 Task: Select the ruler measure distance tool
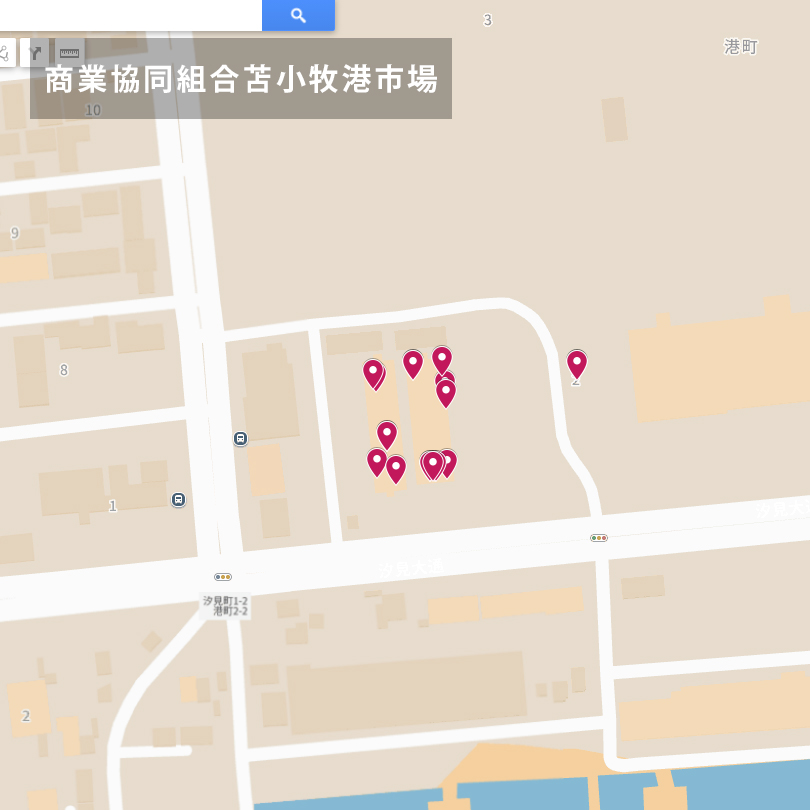click(69, 53)
